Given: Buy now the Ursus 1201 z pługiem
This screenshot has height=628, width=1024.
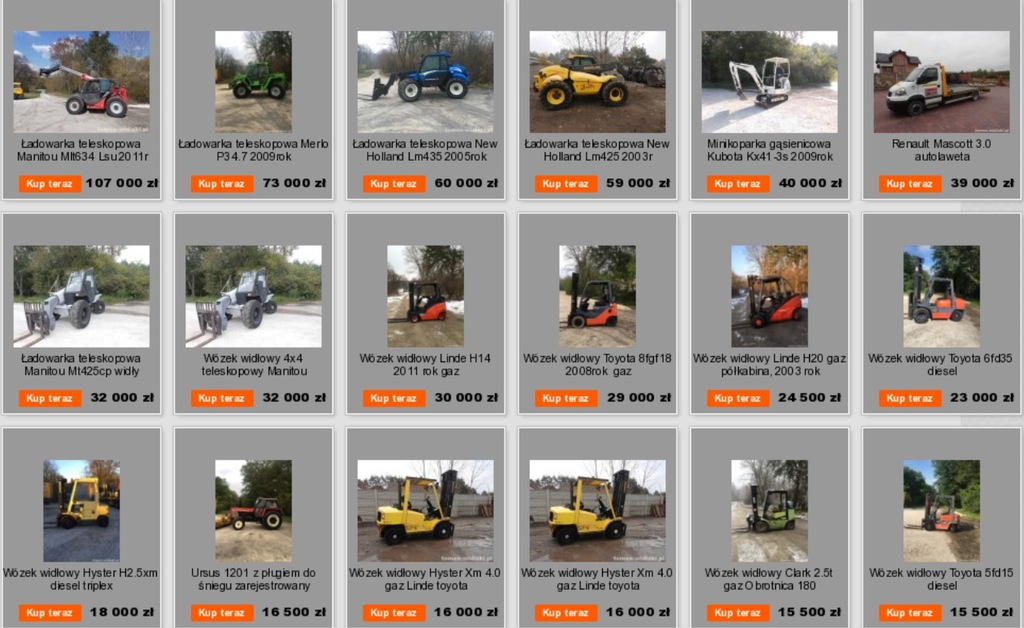Looking at the screenshot, I should click(x=222, y=613).
